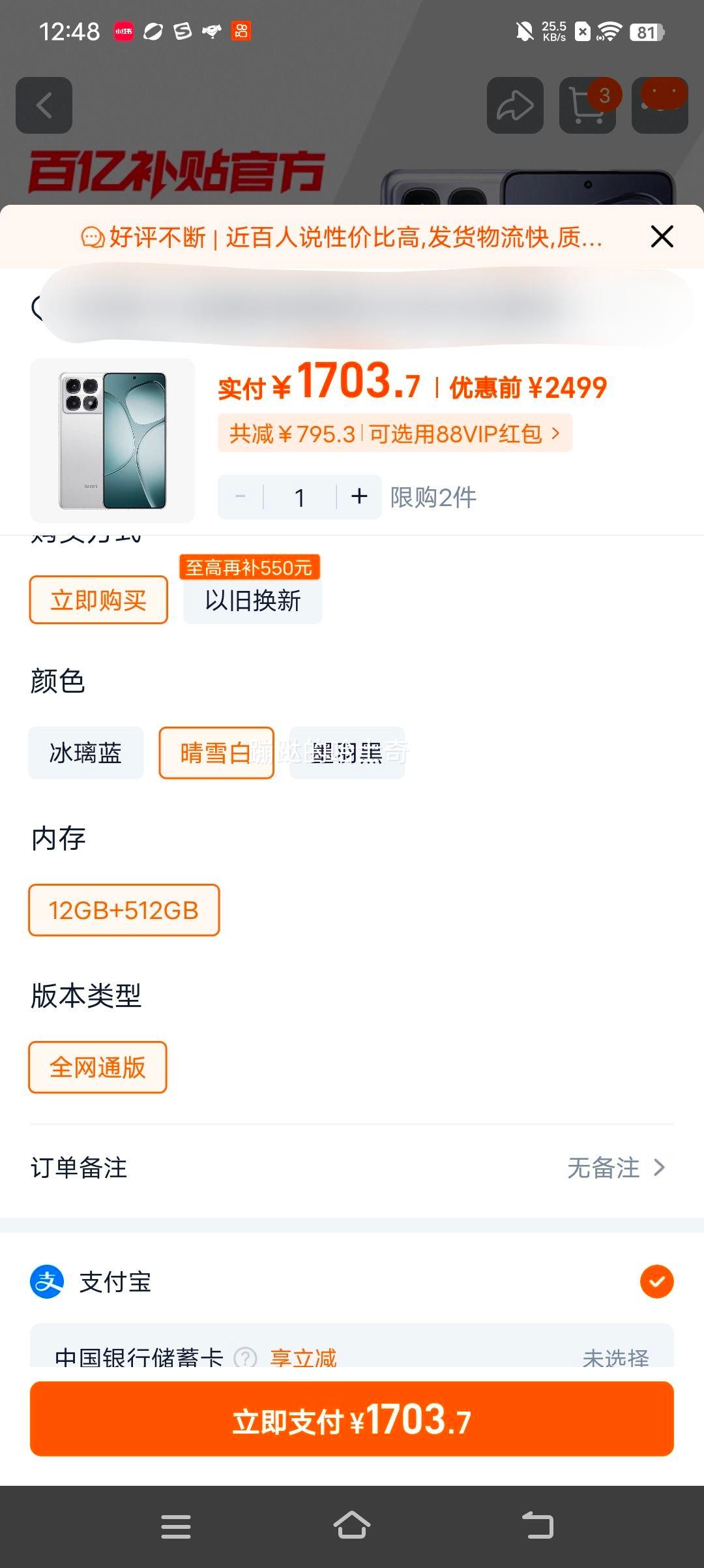
Task: Switch to the 以旧换新 trade-in tab
Action: (x=252, y=601)
